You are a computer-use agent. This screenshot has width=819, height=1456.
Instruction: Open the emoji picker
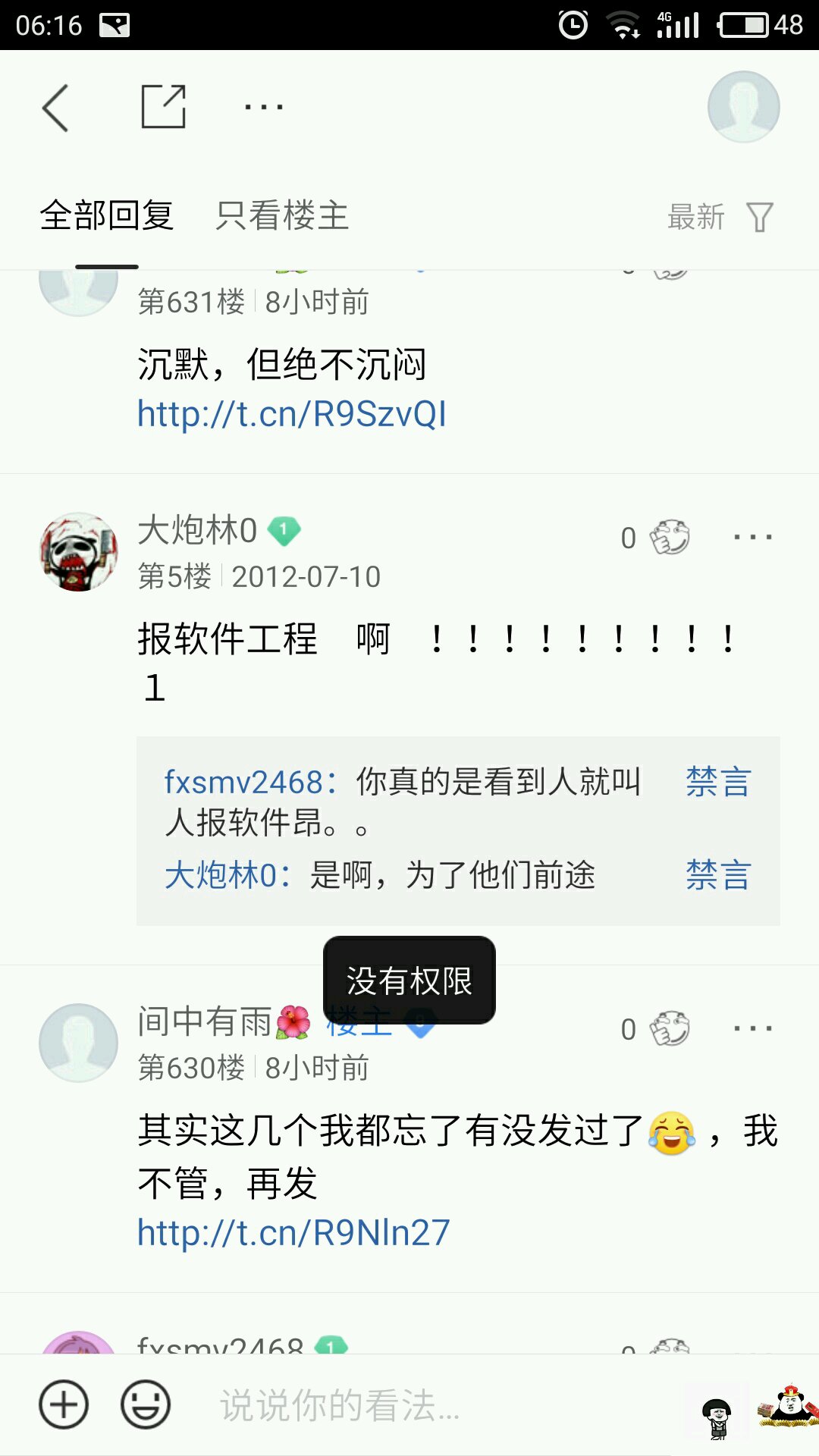pos(146,1404)
